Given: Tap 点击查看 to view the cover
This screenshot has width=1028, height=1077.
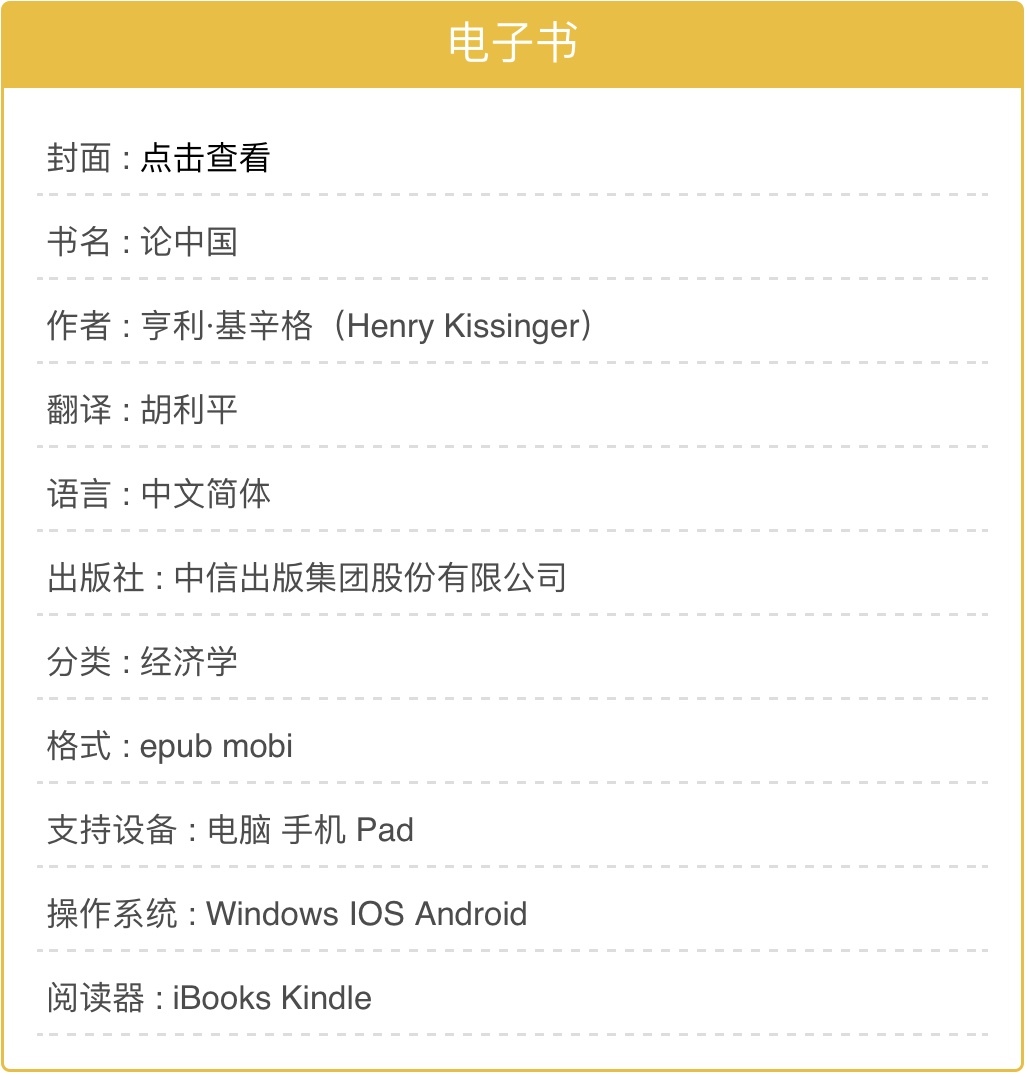Looking at the screenshot, I should (205, 158).
